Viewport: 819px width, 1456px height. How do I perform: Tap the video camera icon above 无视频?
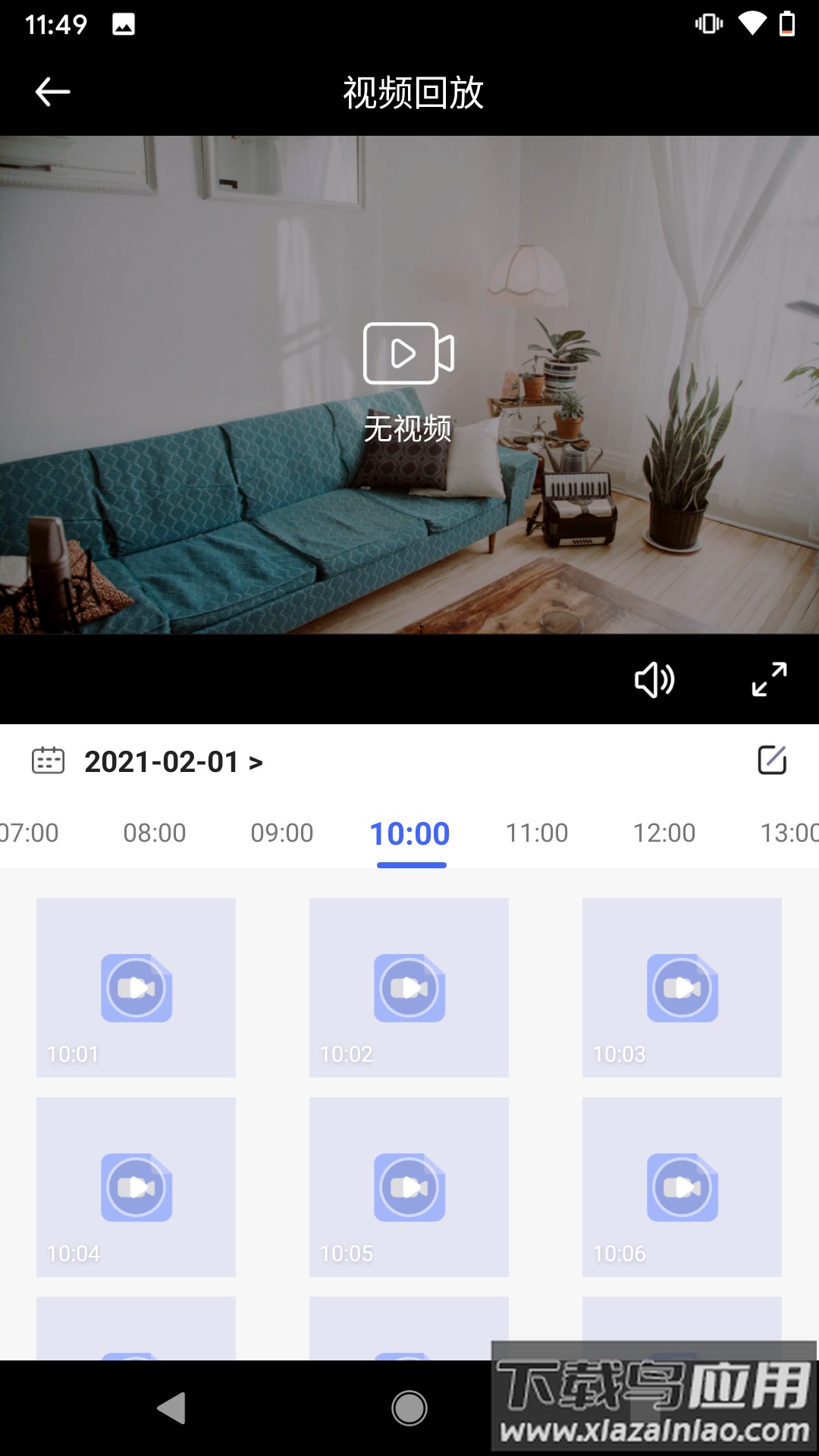click(409, 353)
